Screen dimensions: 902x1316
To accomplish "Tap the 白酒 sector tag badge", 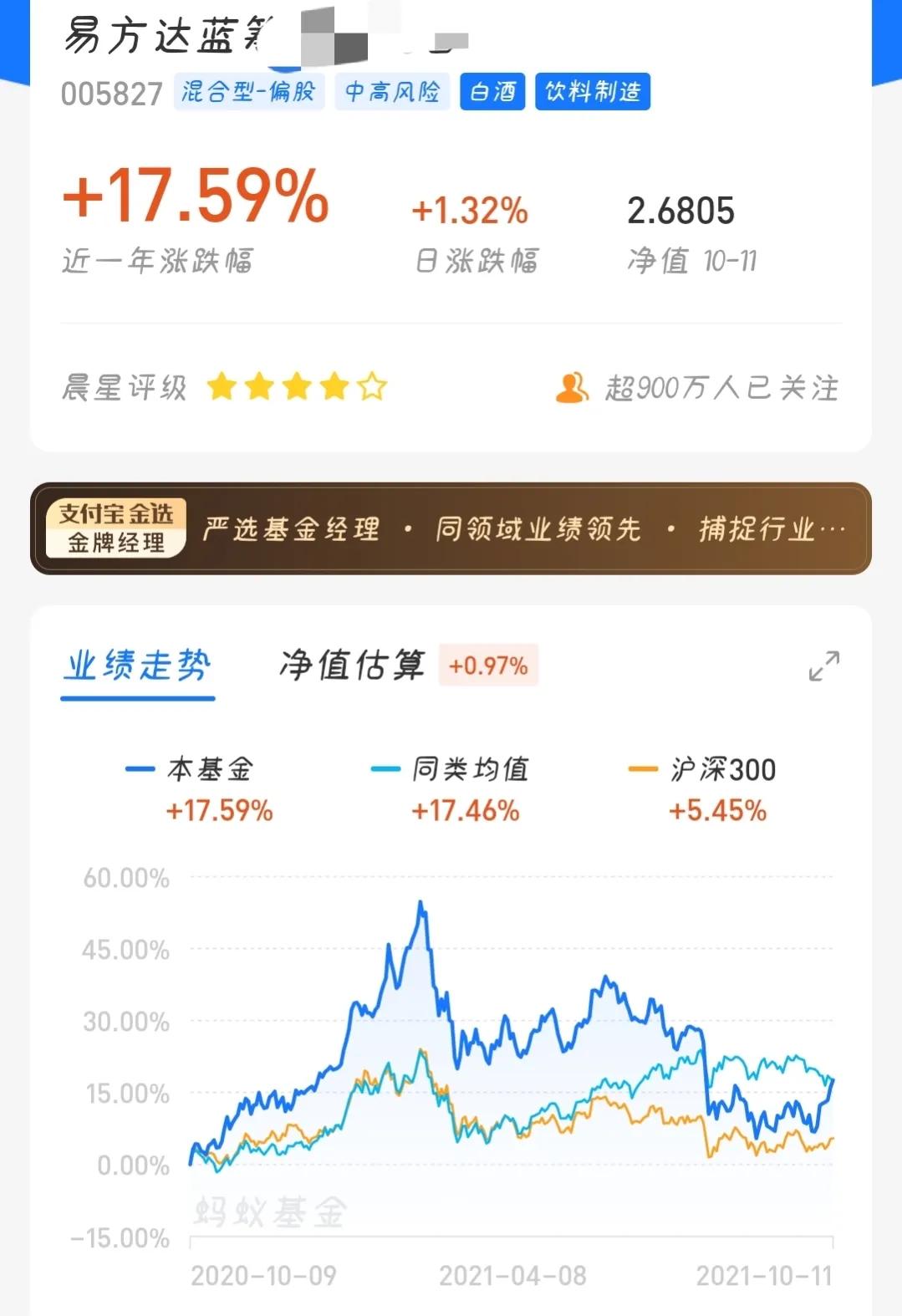I will pos(492,92).
